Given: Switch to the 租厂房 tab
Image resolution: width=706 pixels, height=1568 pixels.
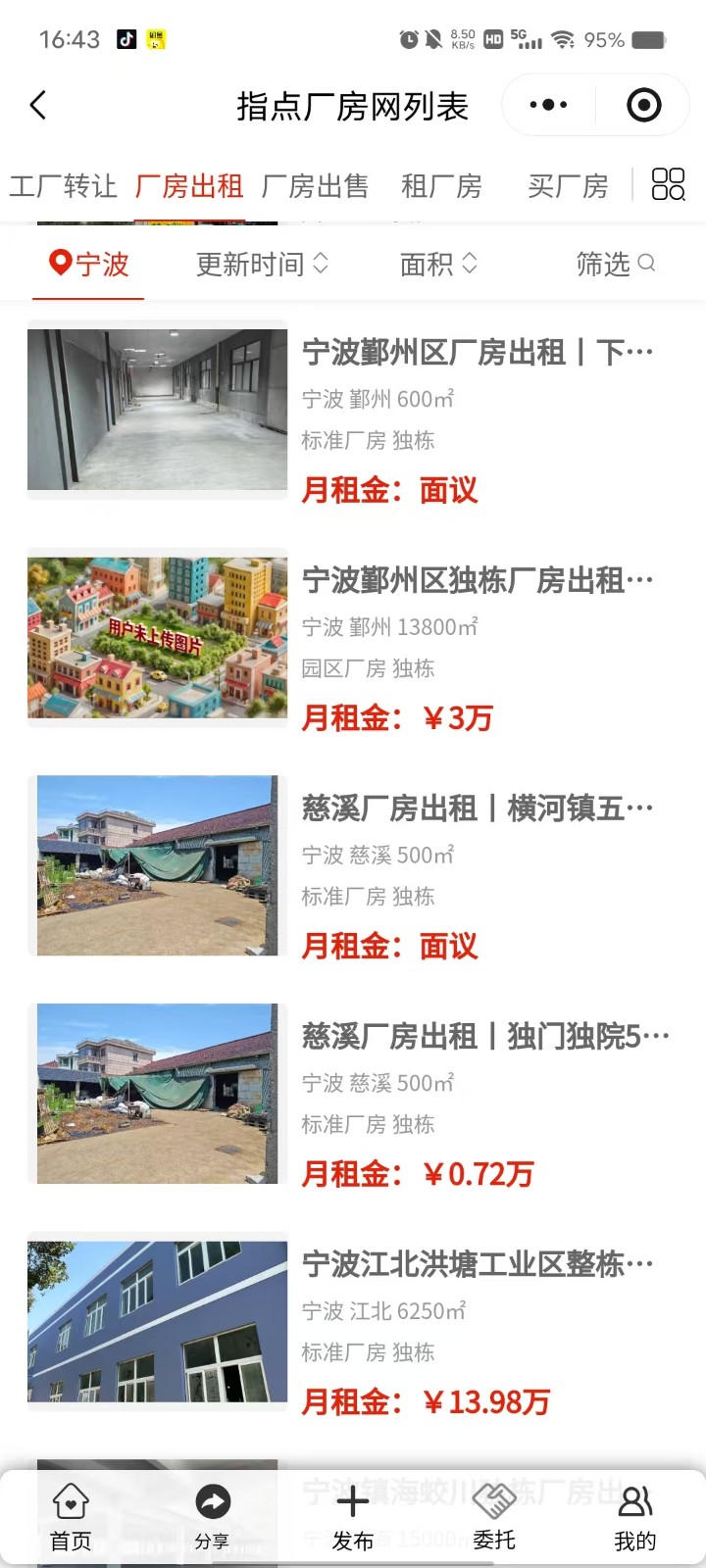Looking at the screenshot, I should tap(441, 186).
